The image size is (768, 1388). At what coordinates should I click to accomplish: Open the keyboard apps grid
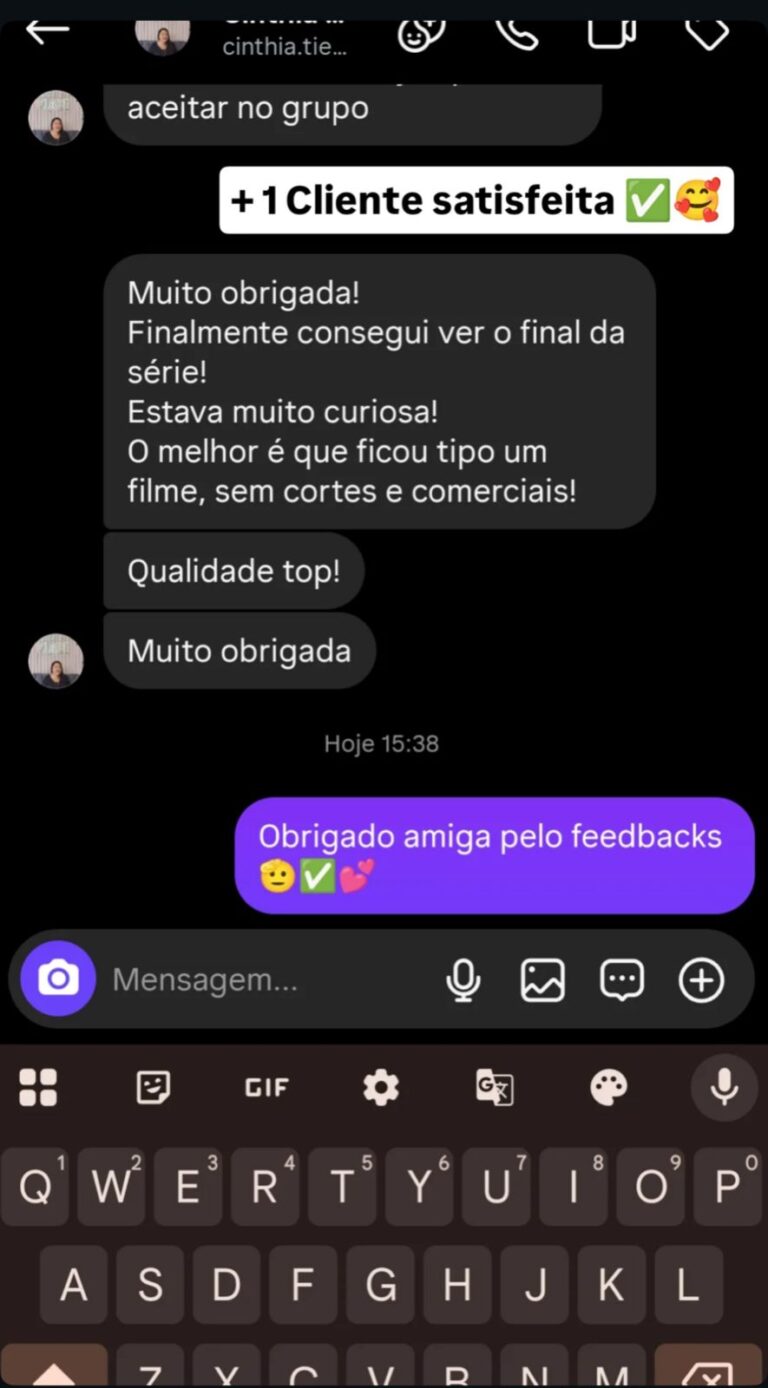click(x=38, y=1088)
